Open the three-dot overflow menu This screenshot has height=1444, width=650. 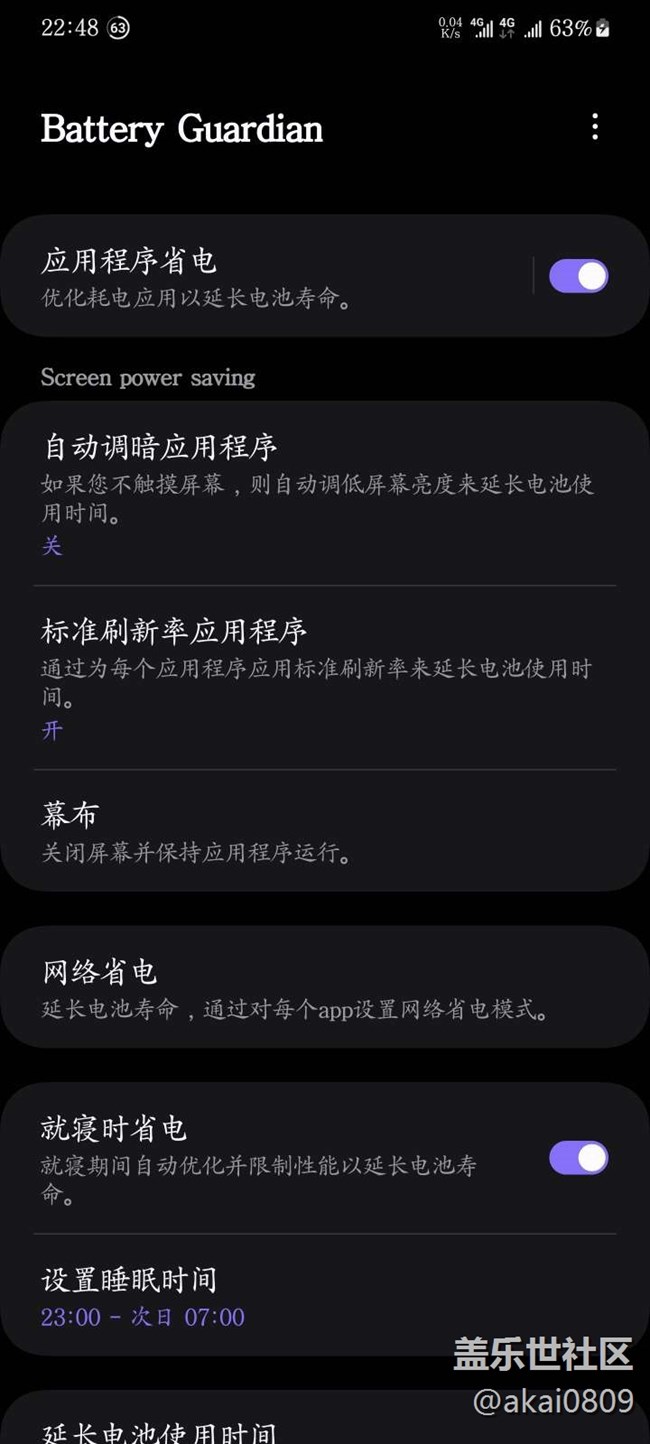point(595,127)
